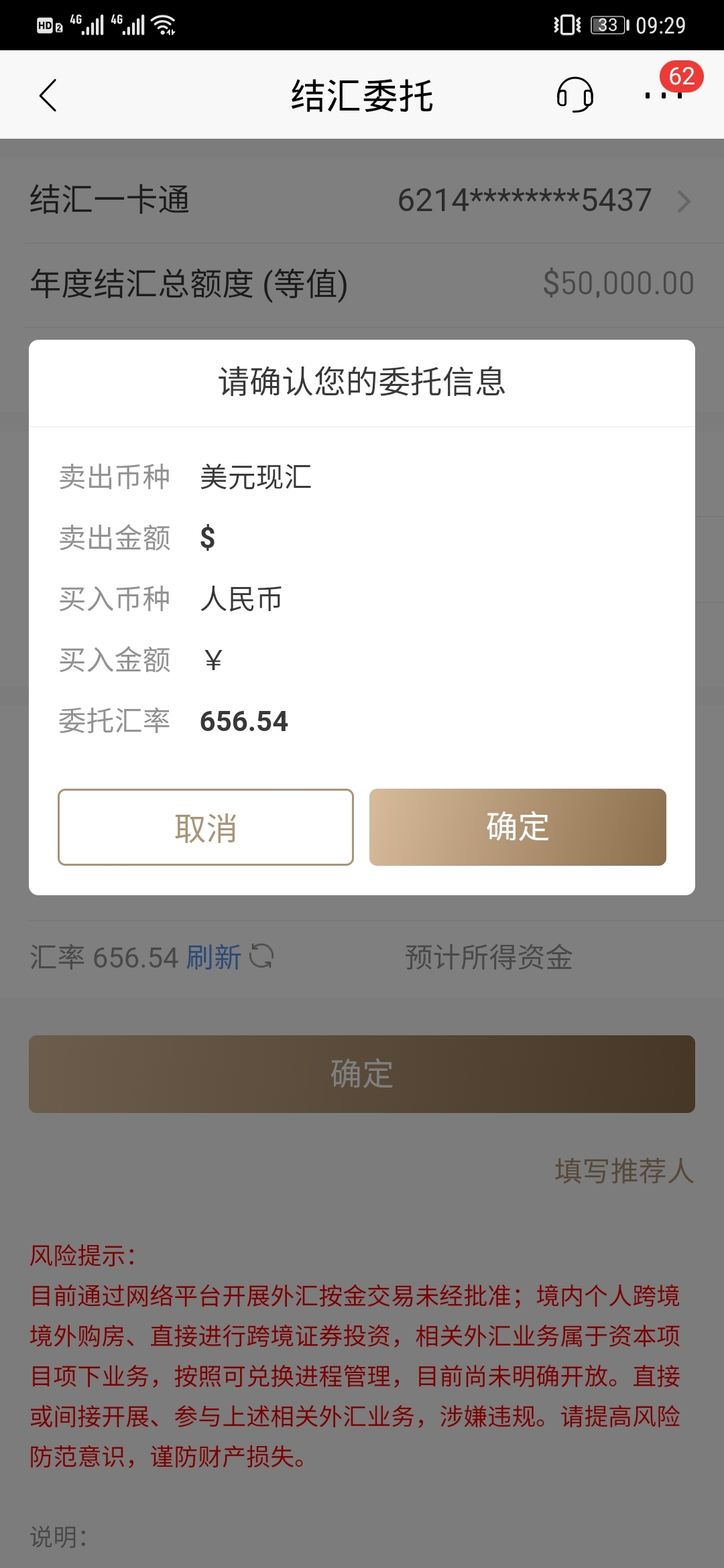Confirm the entrustment info with 确定 in dialog
This screenshot has width=724, height=1568.
[x=518, y=827]
